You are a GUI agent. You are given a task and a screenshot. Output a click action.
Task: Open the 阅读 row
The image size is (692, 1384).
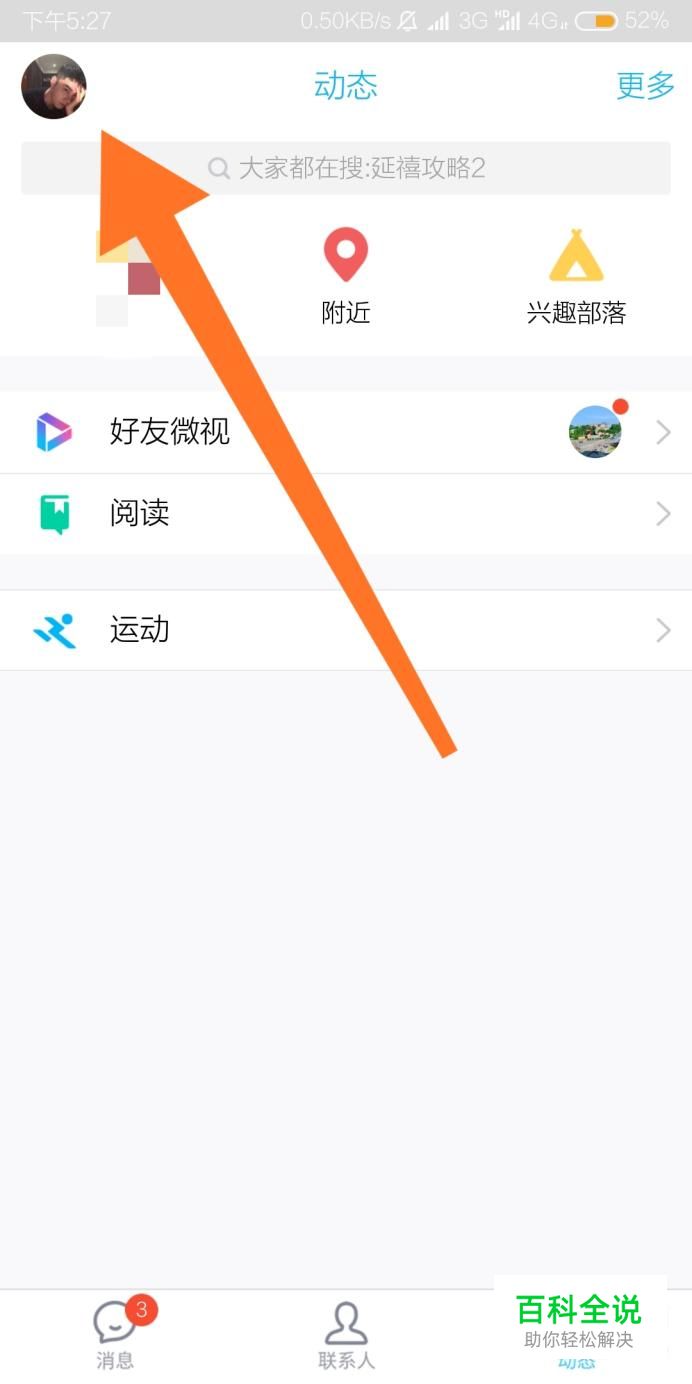click(346, 514)
